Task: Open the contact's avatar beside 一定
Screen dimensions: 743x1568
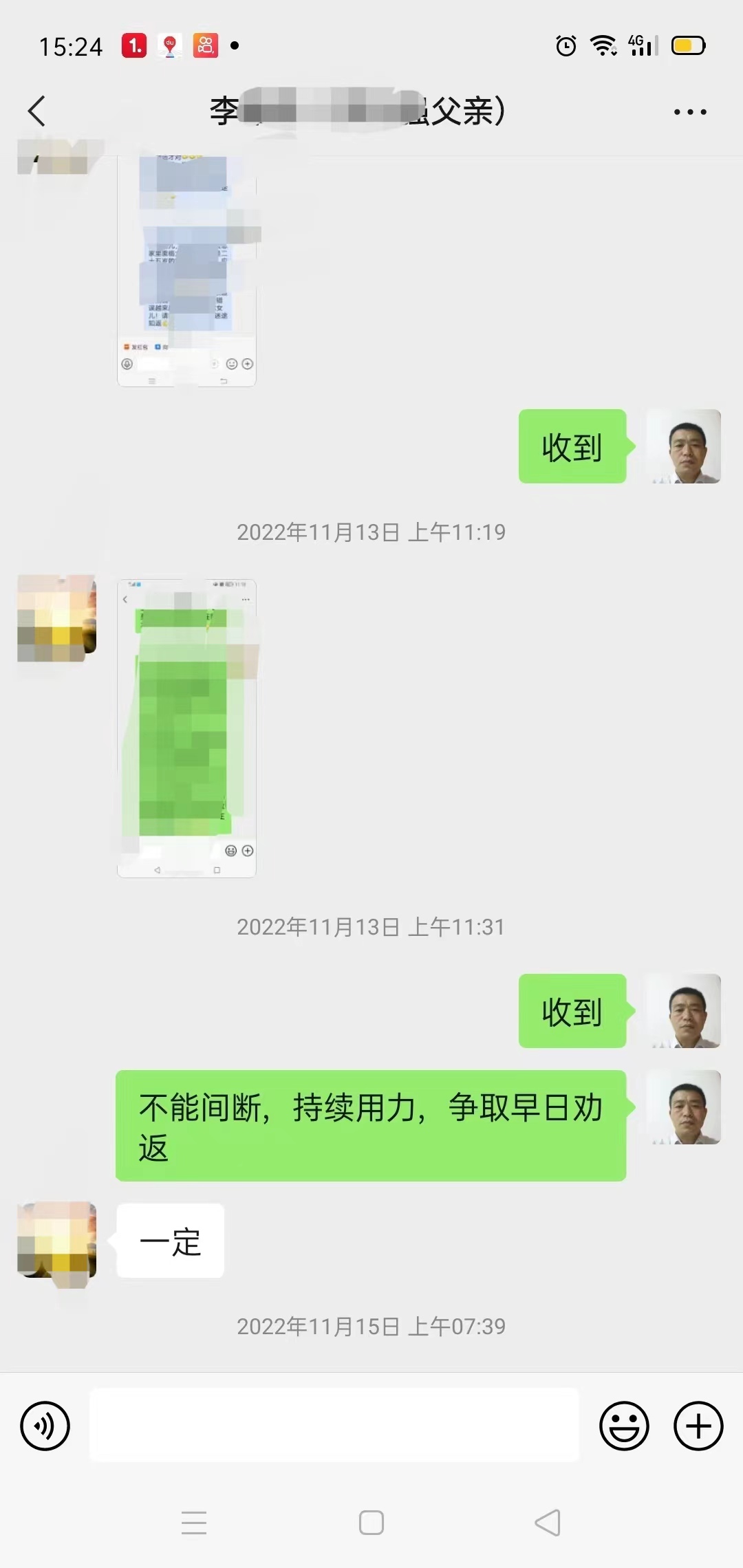Action: coord(56,1241)
